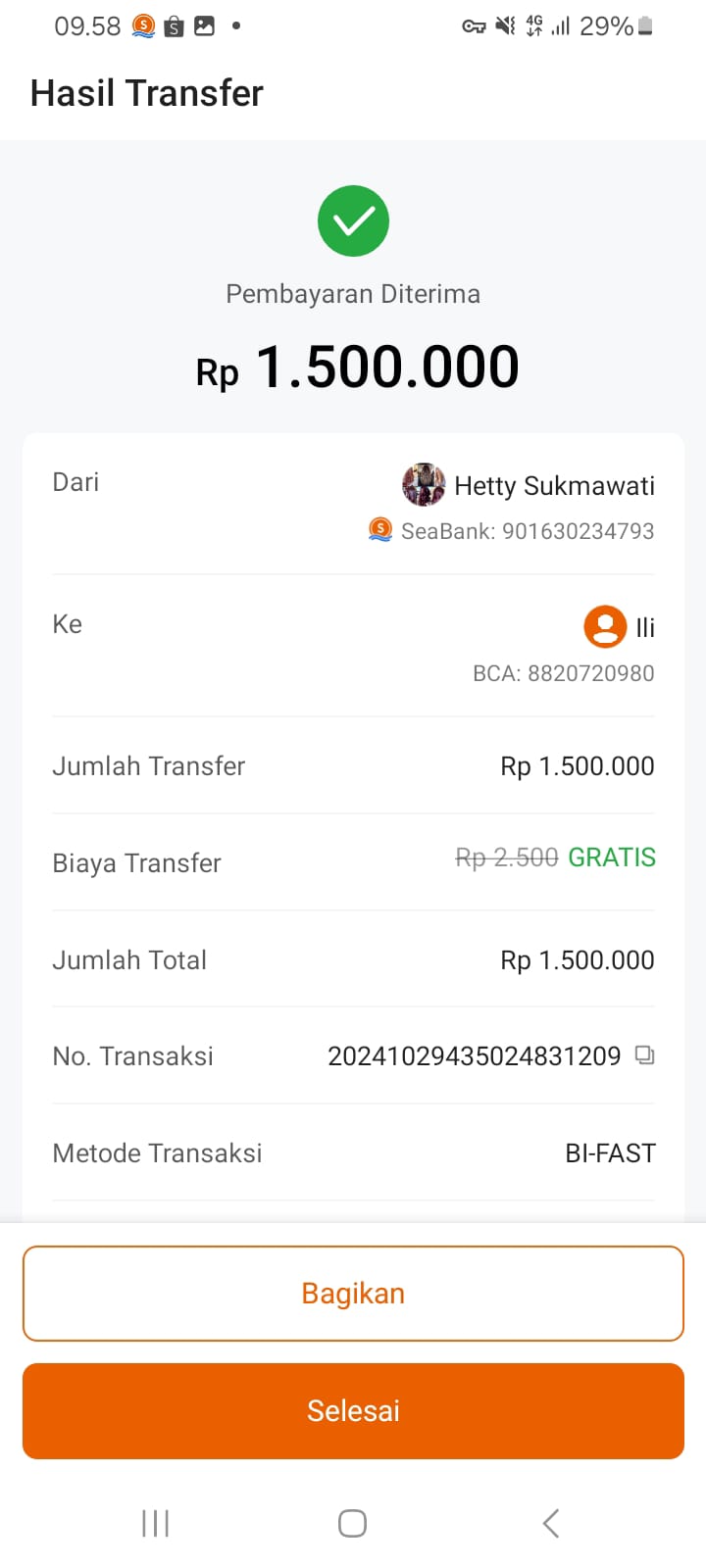Copy the transaction number
The width and height of the screenshot is (706, 1568).
644,1055
